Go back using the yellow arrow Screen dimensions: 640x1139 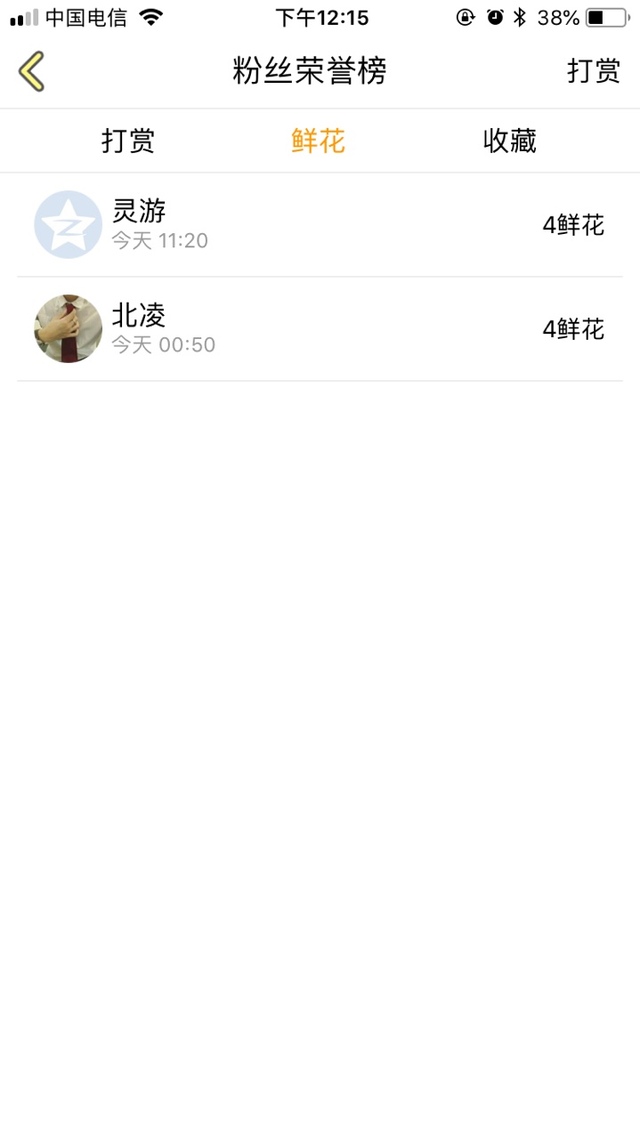click(31, 71)
